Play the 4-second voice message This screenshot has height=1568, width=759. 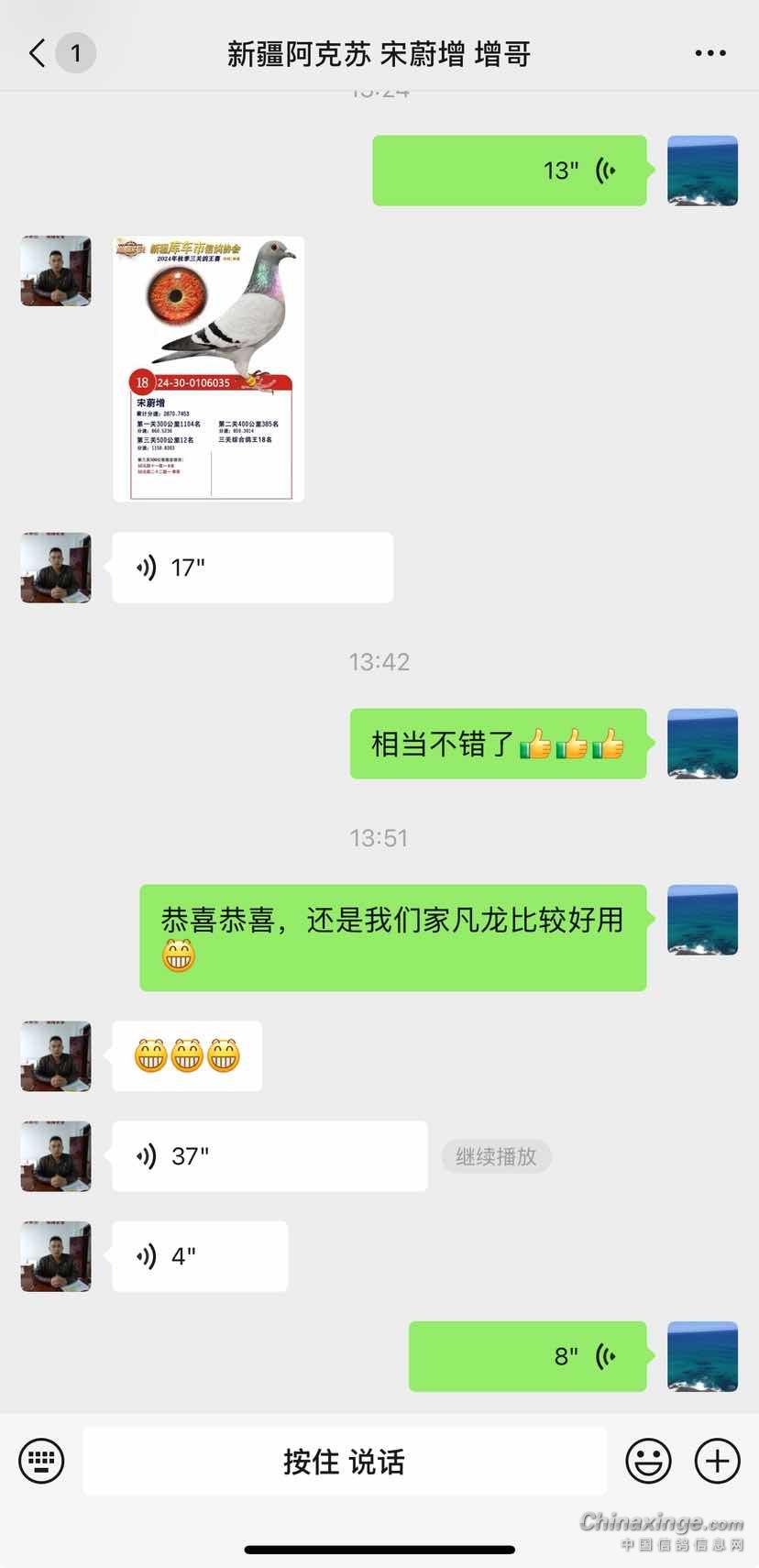tap(200, 1256)
